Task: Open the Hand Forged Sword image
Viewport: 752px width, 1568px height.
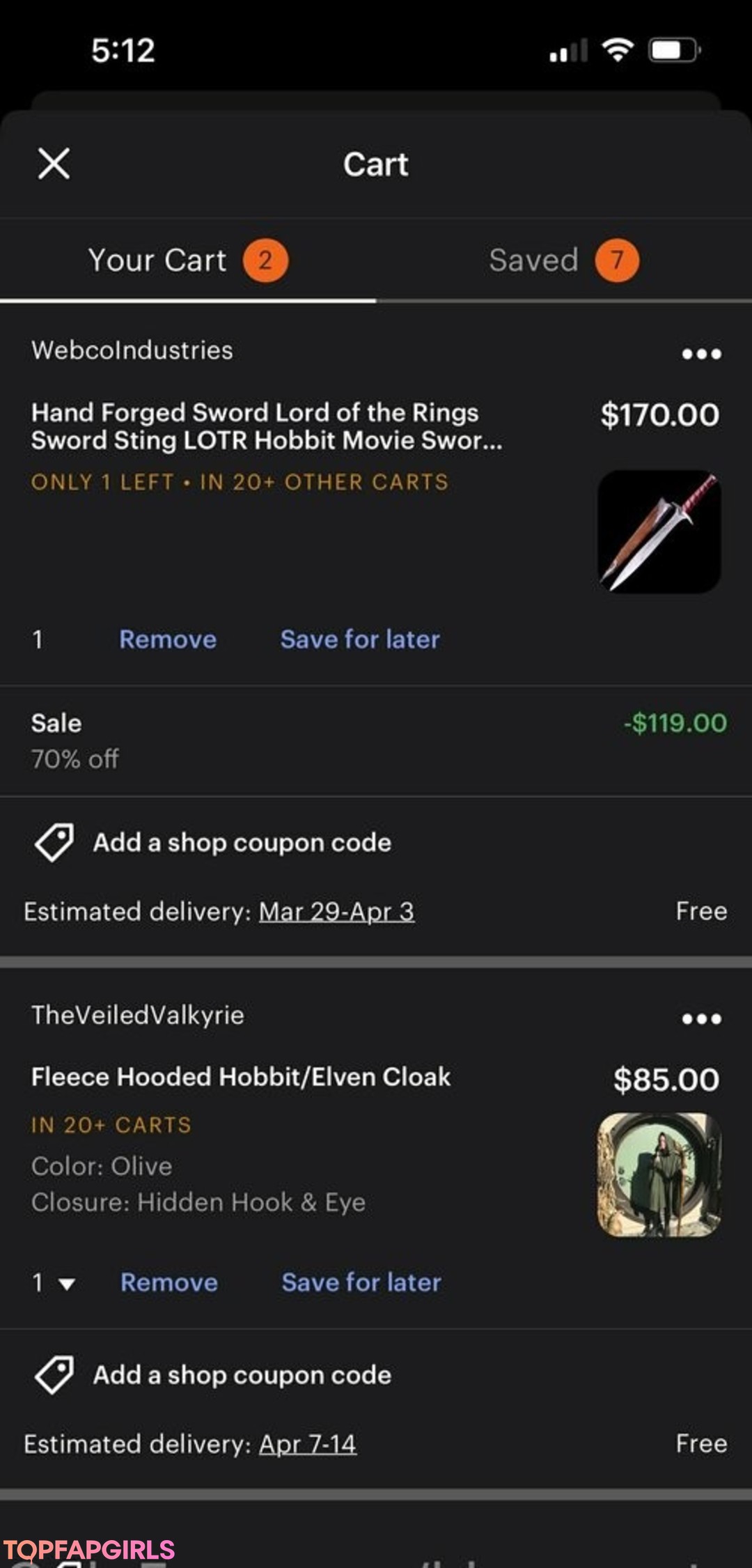Action: 659,531
